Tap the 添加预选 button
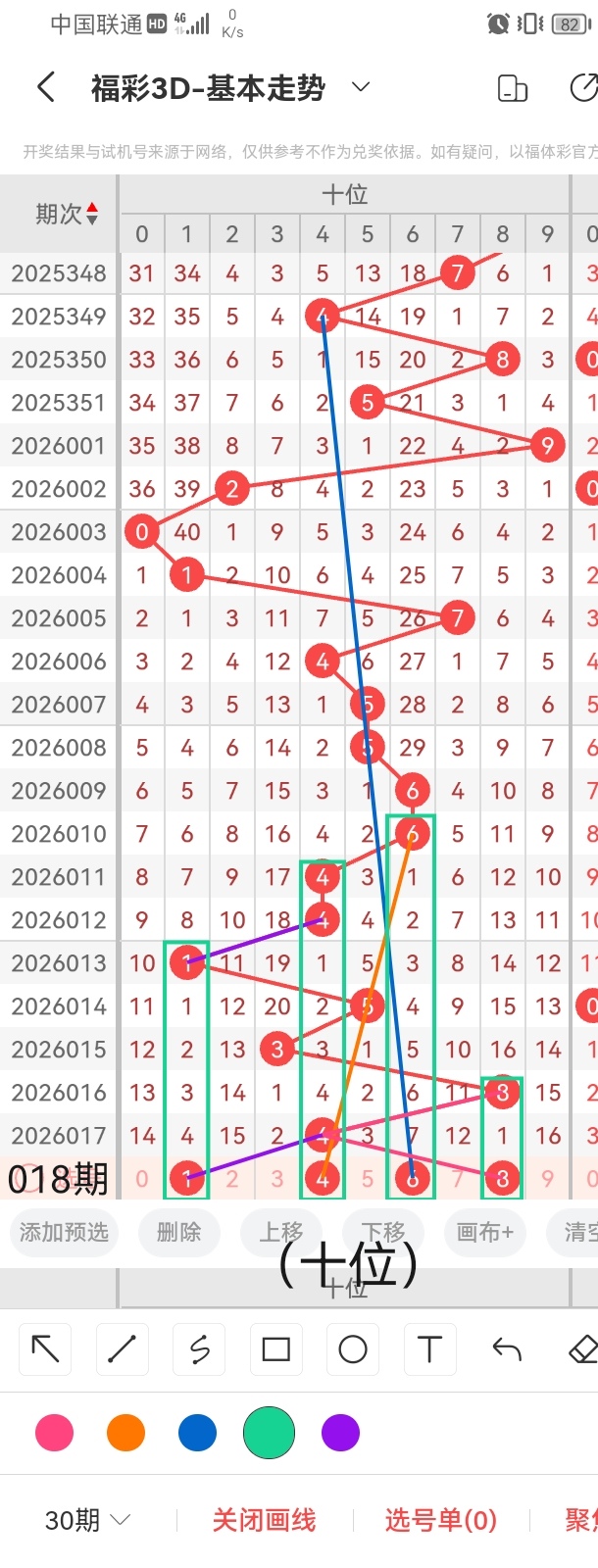Viewport: 598px width, 1568px height. [x=64, y=1232]
